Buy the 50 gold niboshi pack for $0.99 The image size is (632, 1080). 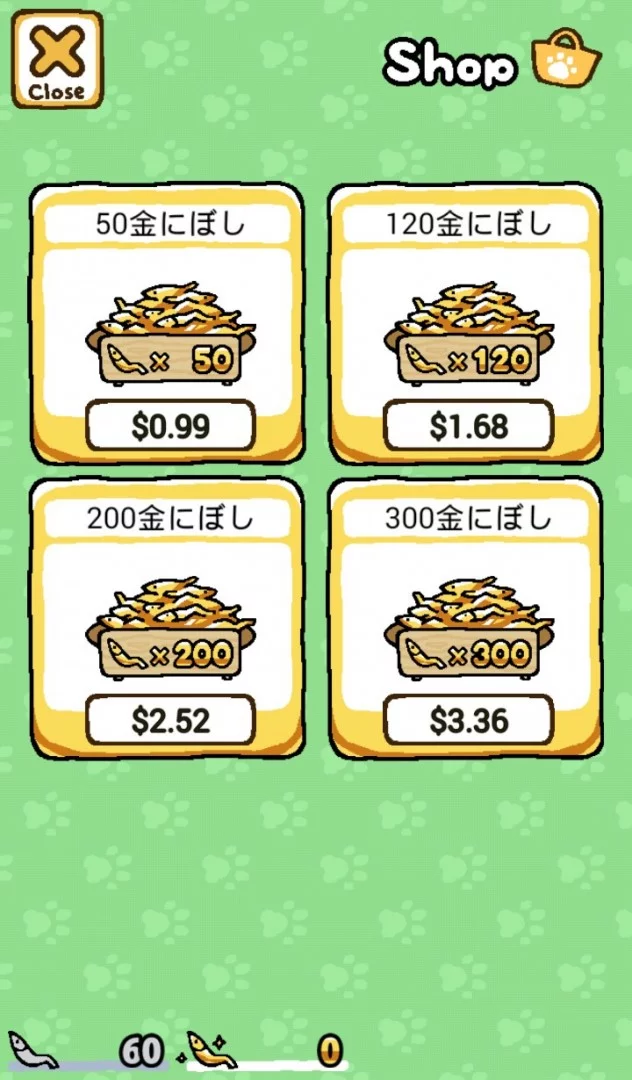(170, 427)
